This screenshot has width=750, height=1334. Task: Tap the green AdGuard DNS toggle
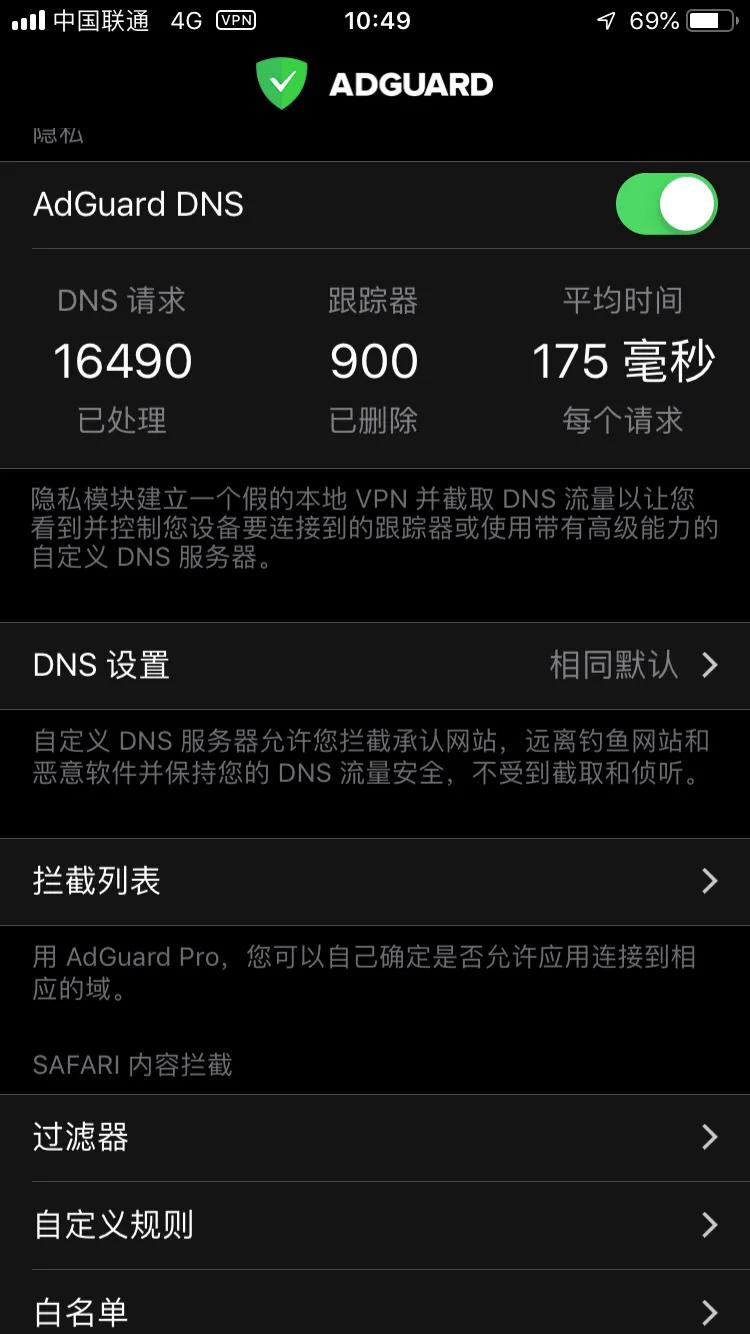click(x=665, y=204)
